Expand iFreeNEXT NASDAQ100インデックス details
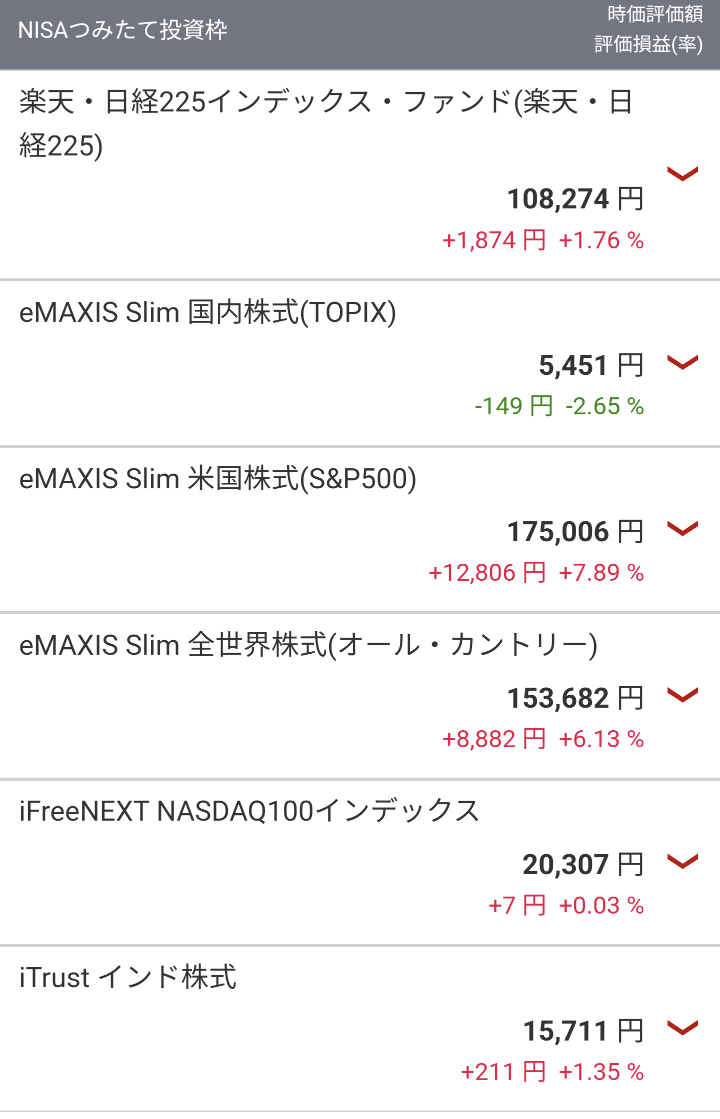Image resolution: width=720 pixels, height=1119 pixels. pos(682,861)
